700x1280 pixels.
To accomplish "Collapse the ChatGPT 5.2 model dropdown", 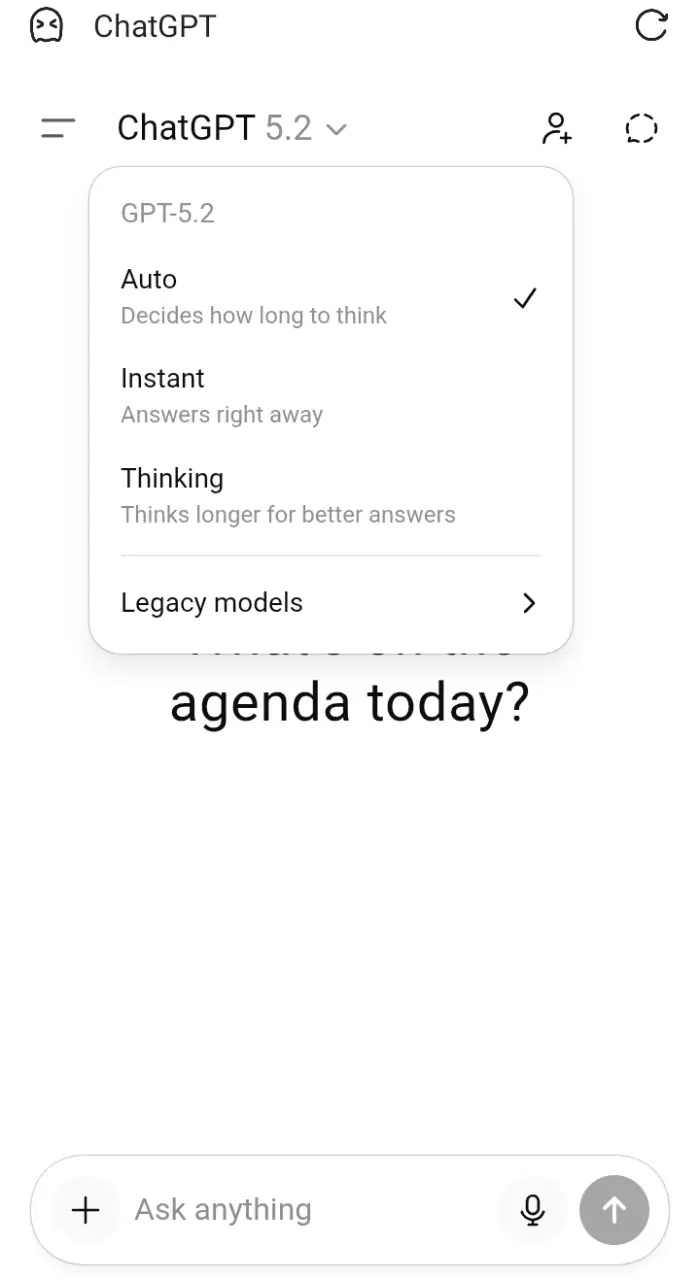I will (232, 128).
